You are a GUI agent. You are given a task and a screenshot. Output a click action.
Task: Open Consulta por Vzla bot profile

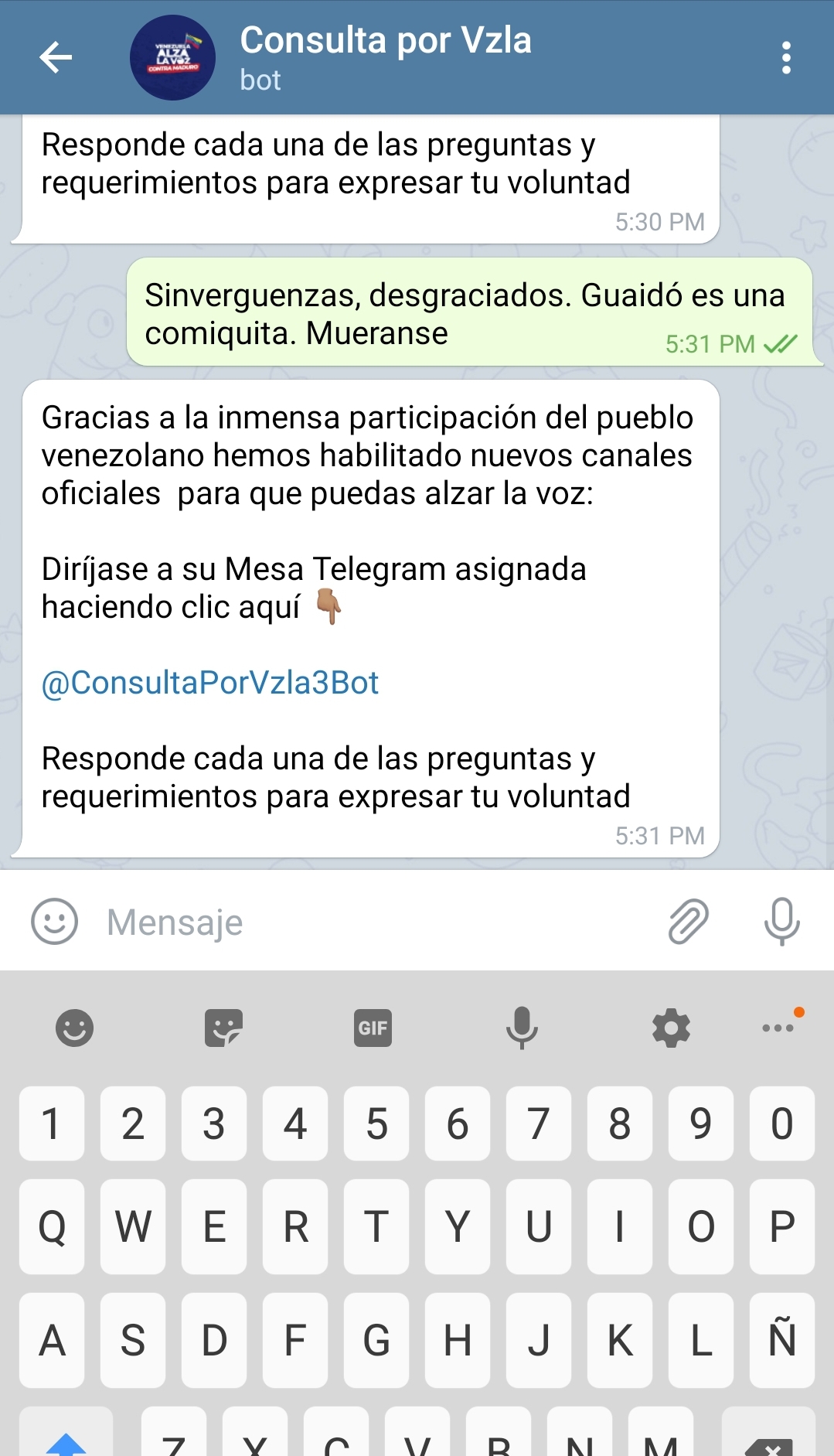[385, 57]
